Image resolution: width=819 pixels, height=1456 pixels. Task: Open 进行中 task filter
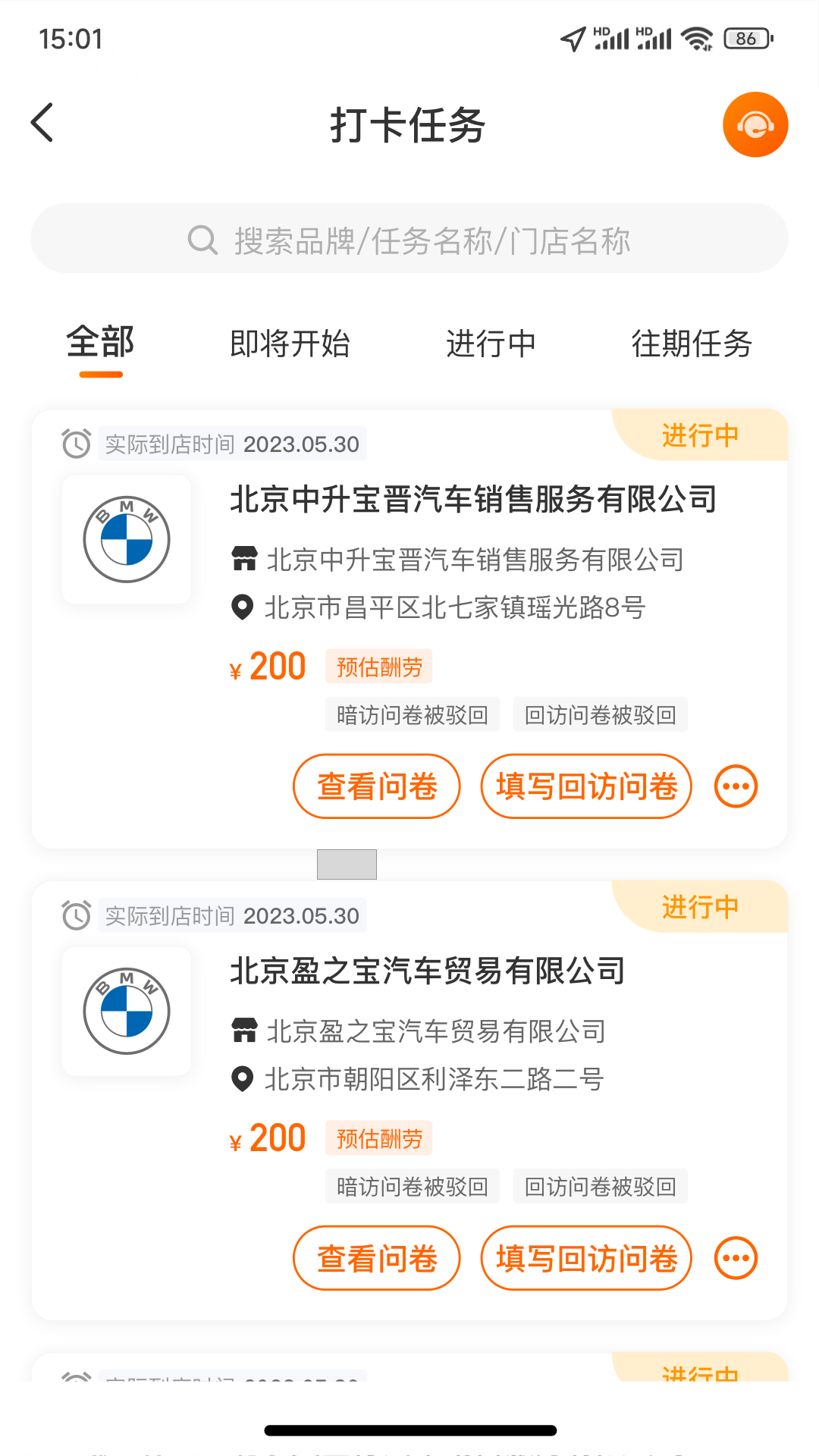pyautogui.click(x=491, y=344)
